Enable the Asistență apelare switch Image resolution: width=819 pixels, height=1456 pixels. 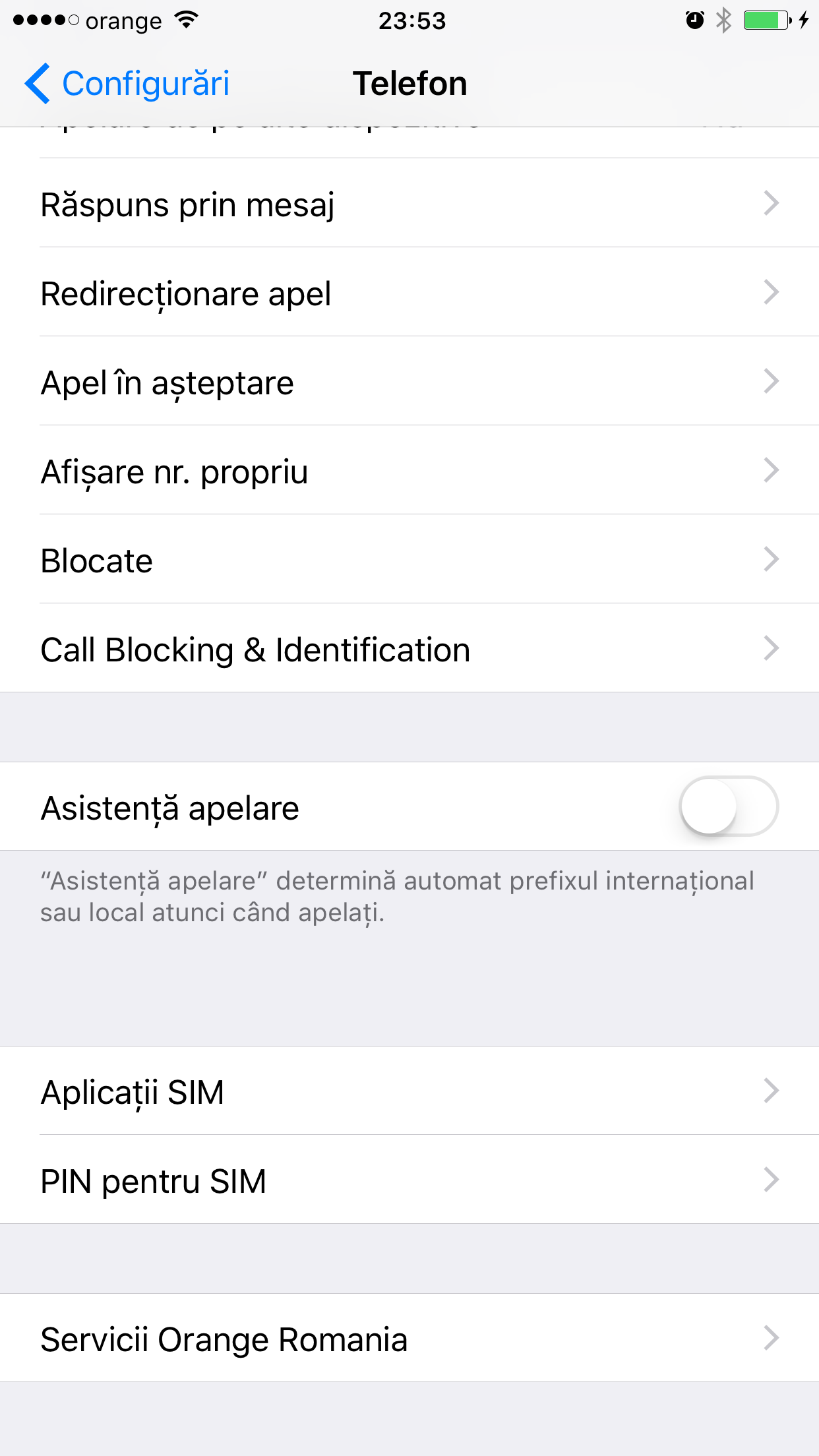(729, 806)
